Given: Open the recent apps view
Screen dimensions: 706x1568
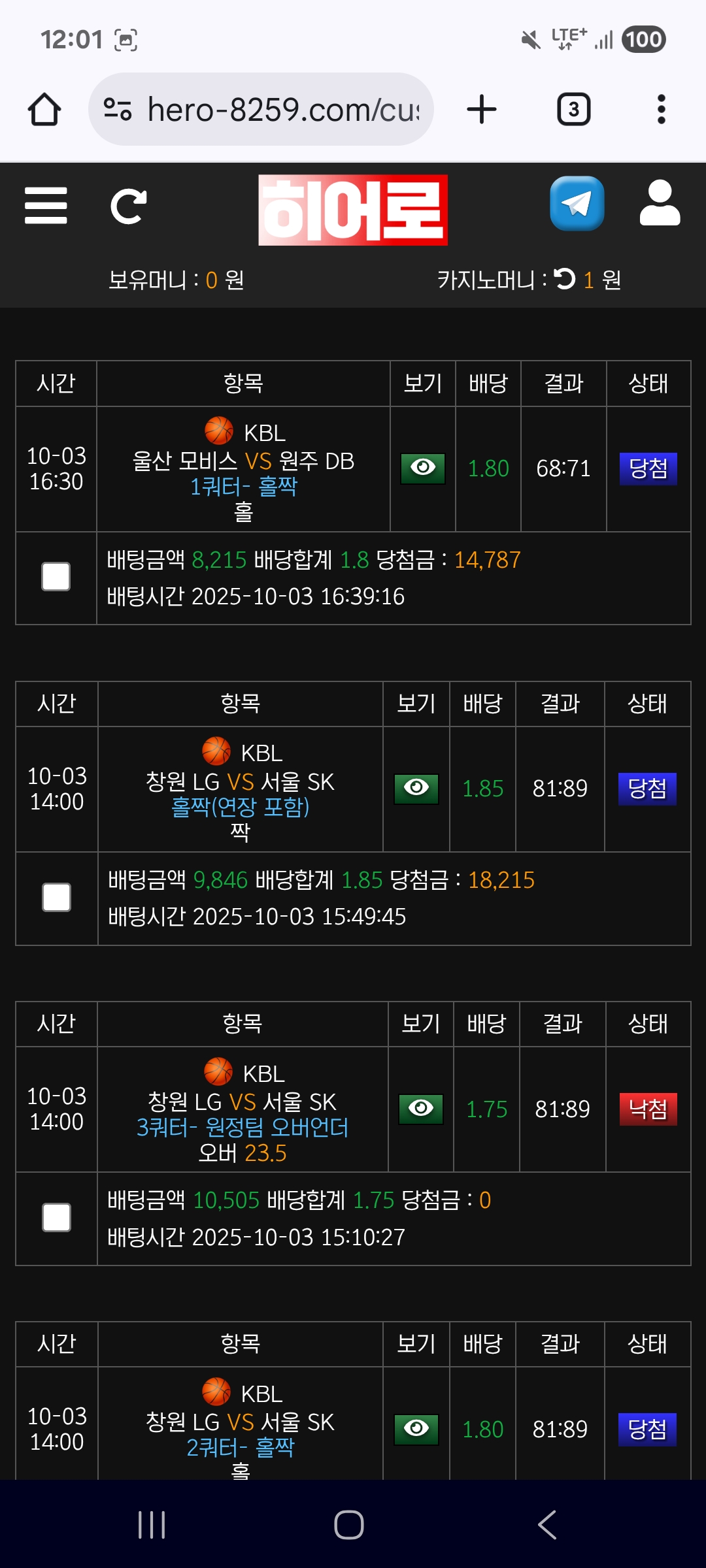Looking at the screenshot, I should 152,1525.
